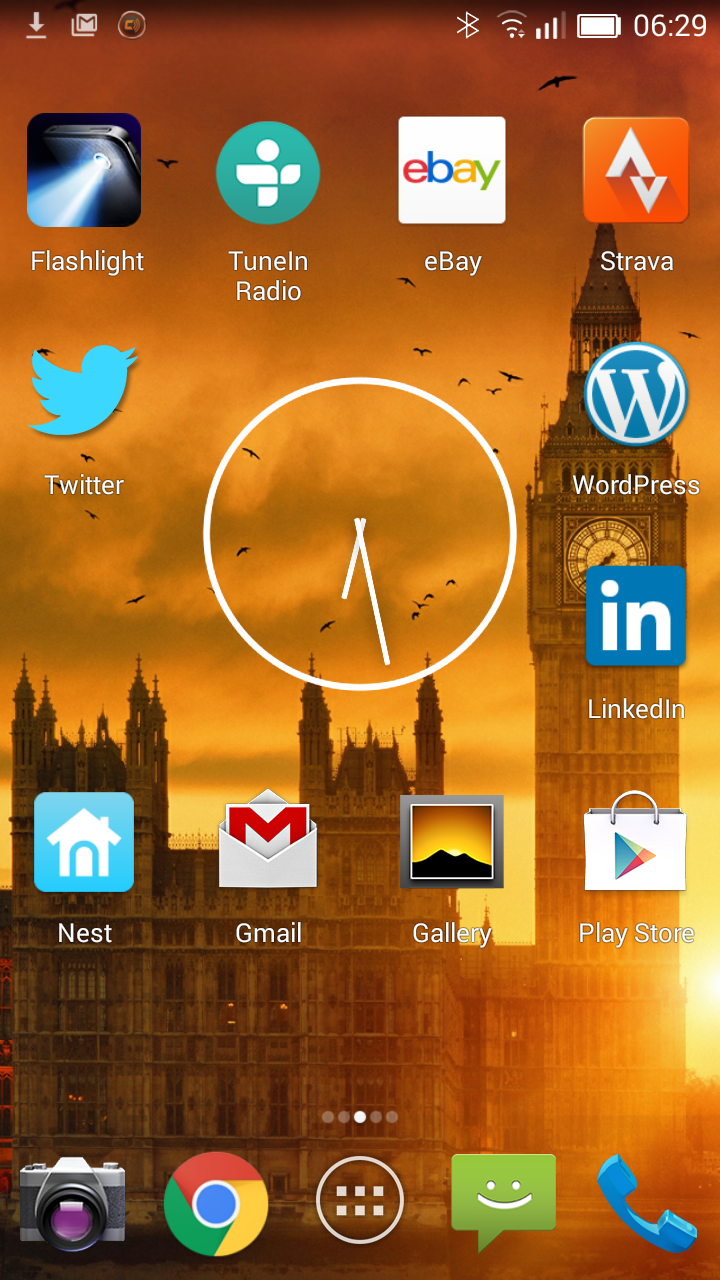Launch Chrome browser from the dock
Image resolution: width=720 pixels, height=1280 pixels.
click(x=216, y=1204)
